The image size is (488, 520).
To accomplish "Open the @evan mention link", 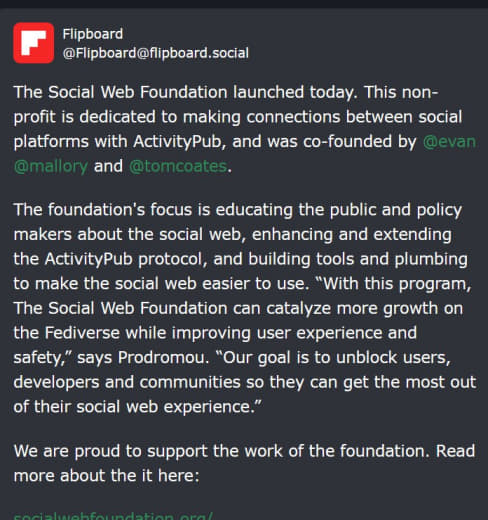I will (x=449, y=142).
